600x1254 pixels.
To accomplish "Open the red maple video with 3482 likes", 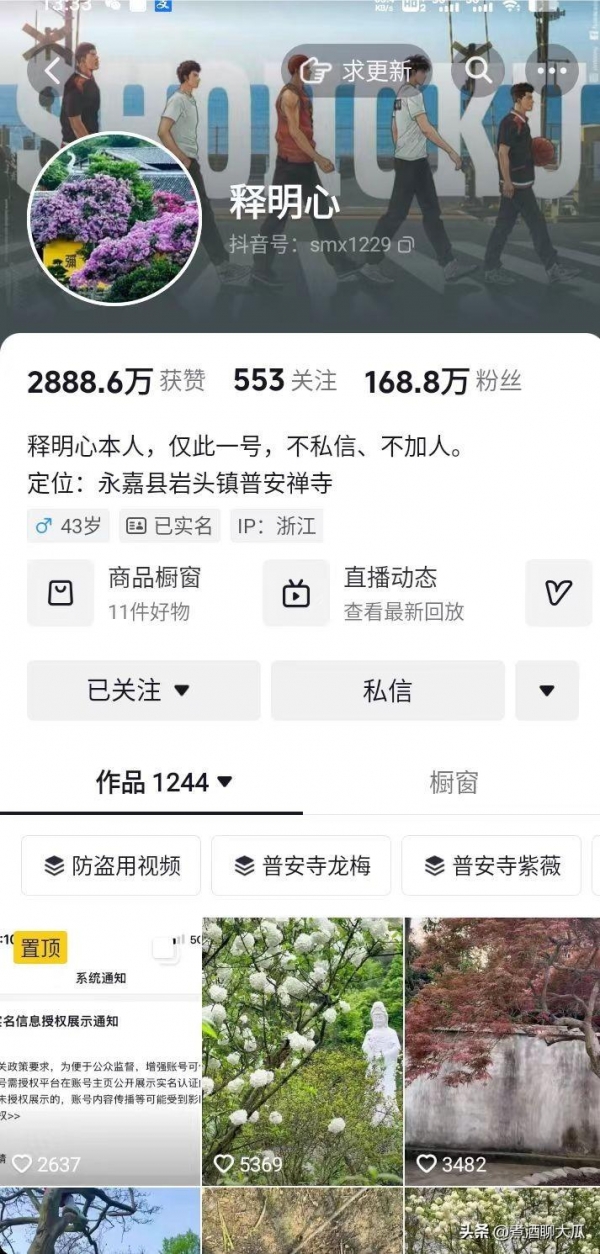I will [502, 1050].
